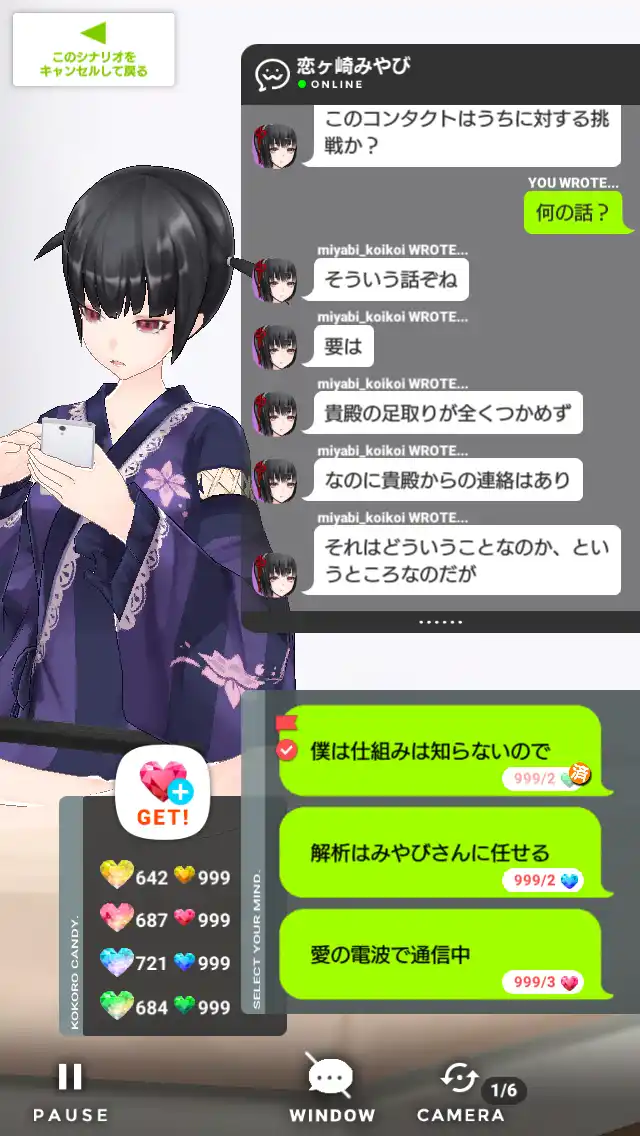Hide the chat window with WINDOW
Viewport: 640px width, 1136px height.
[x=332, y=1091]
